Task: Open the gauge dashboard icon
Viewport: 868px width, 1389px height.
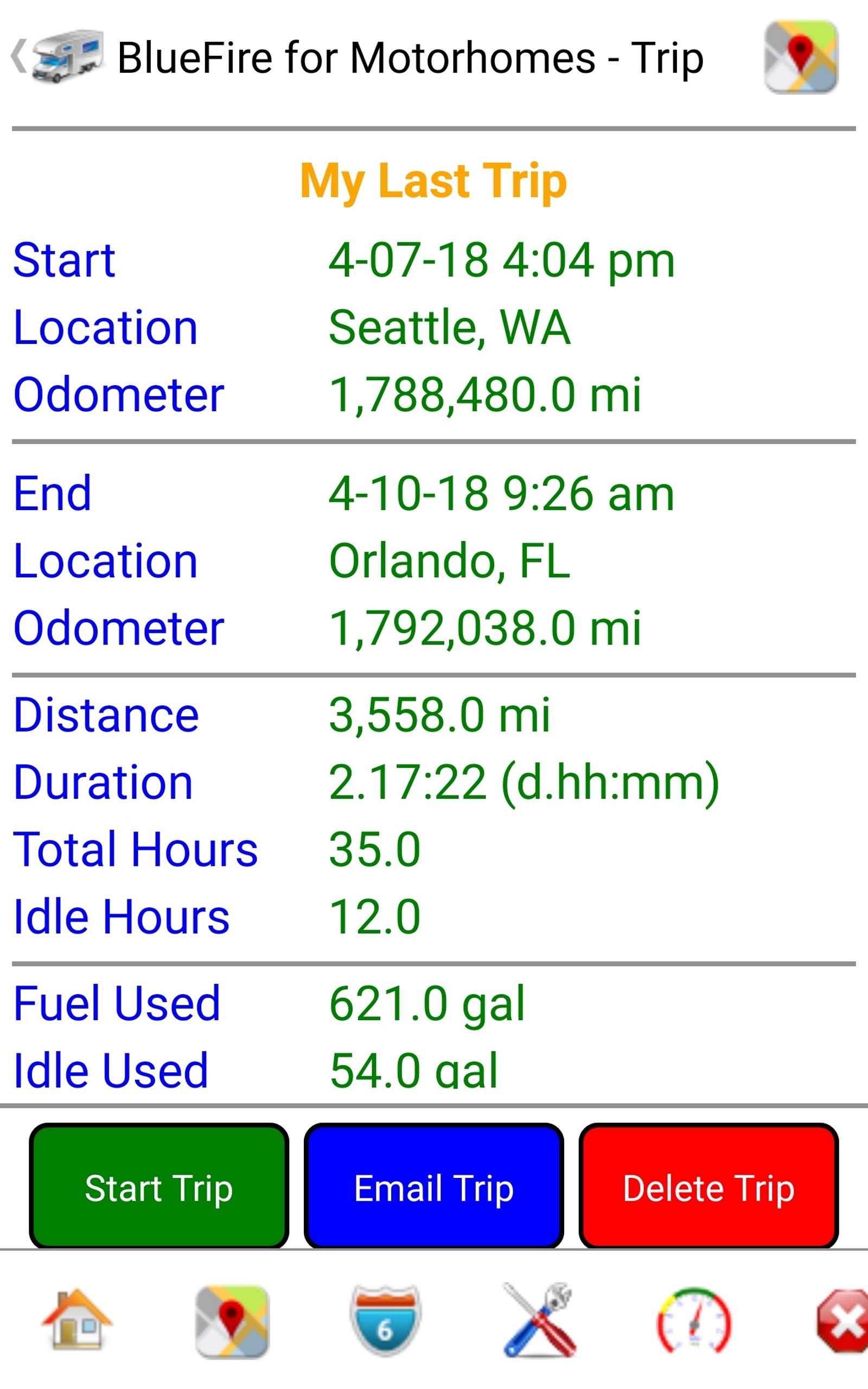Action: 693,1321
